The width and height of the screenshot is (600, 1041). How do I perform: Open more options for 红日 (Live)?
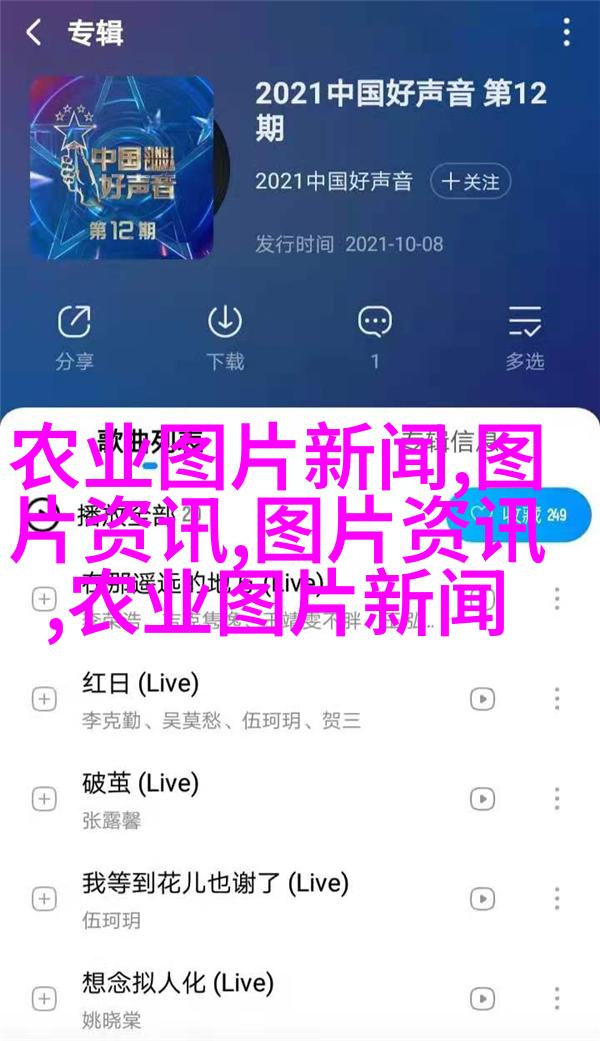(556, 700)
